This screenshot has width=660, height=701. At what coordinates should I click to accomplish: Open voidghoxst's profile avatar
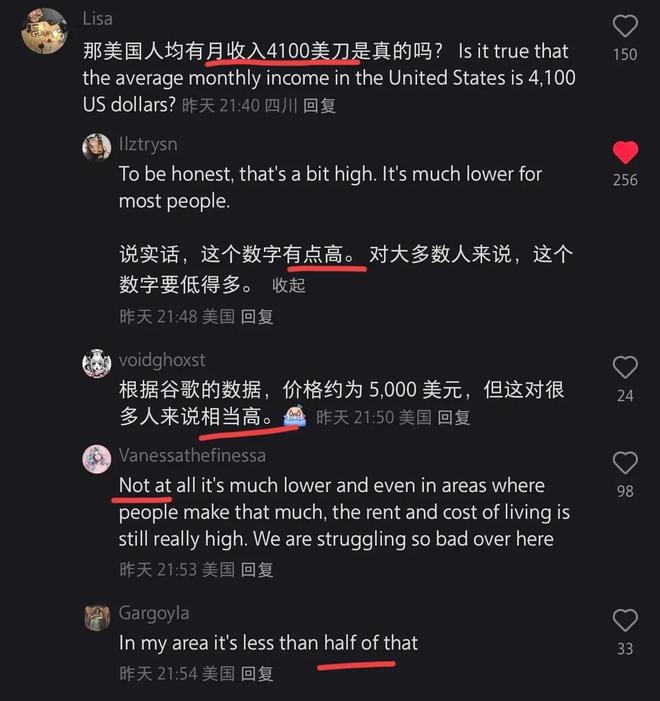(x=96, y=363)
